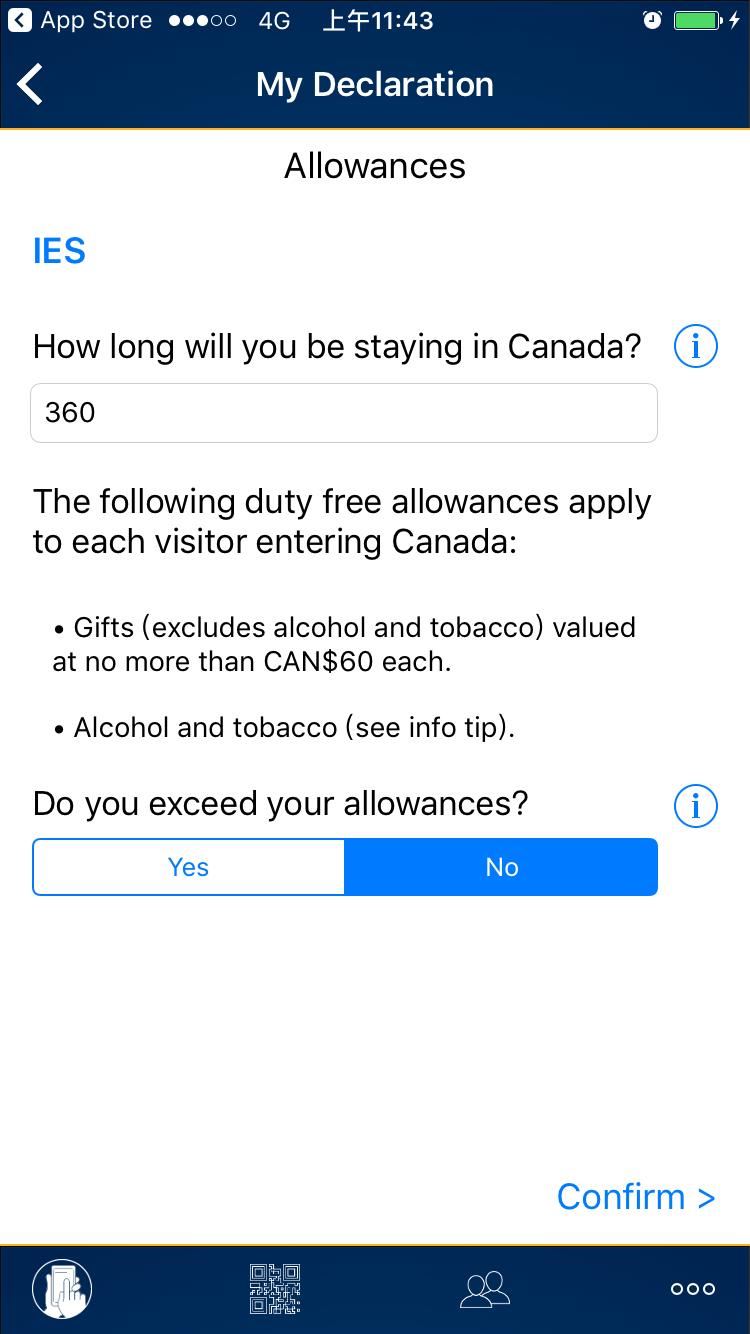This screenshot has width=750, height=1334.
Task: Open info tip for length of stay
Action: pyautogui.click(x=695, y=346)
